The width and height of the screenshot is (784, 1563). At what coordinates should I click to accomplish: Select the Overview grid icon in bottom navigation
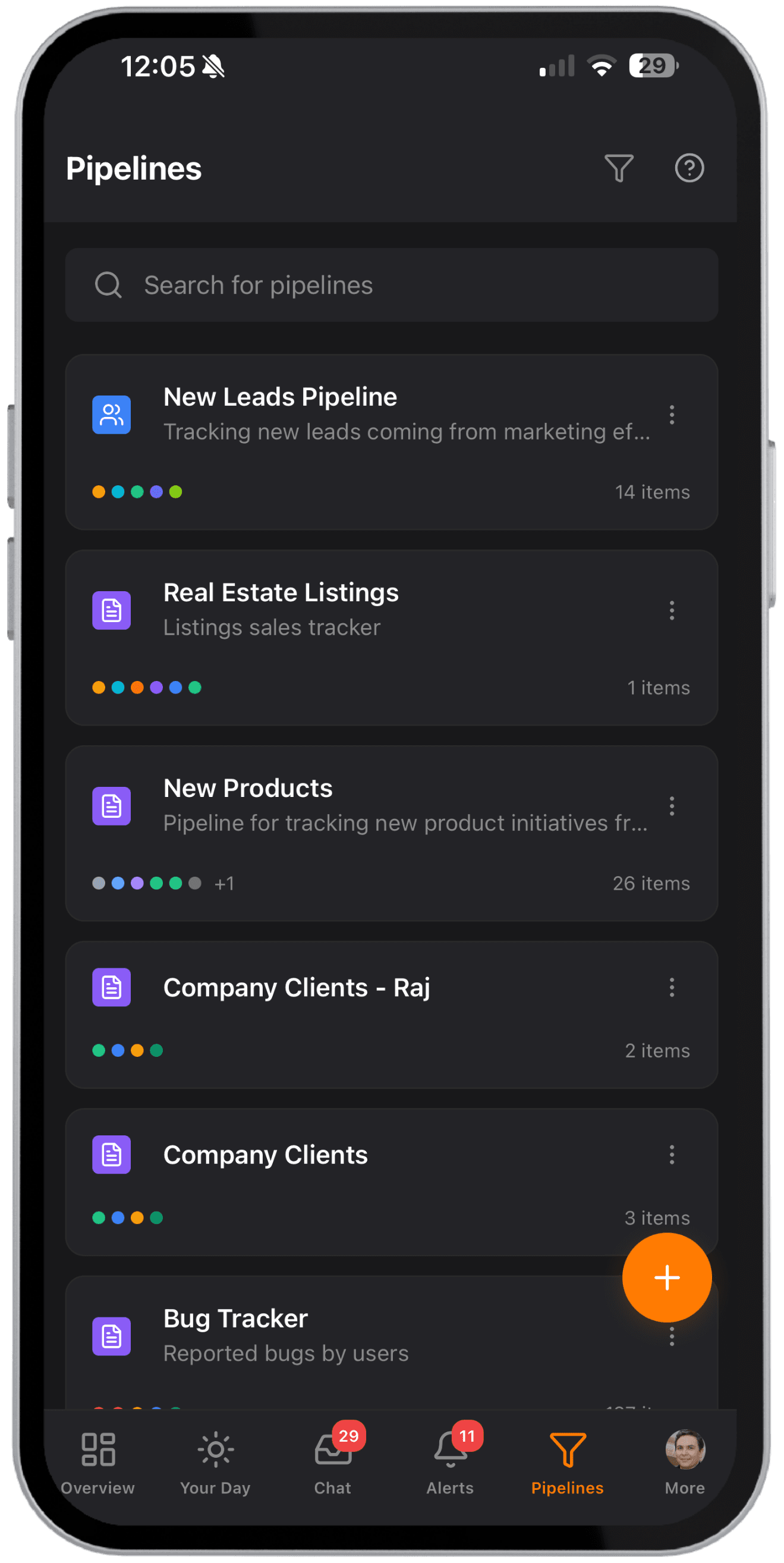[x=97, y=1450]
